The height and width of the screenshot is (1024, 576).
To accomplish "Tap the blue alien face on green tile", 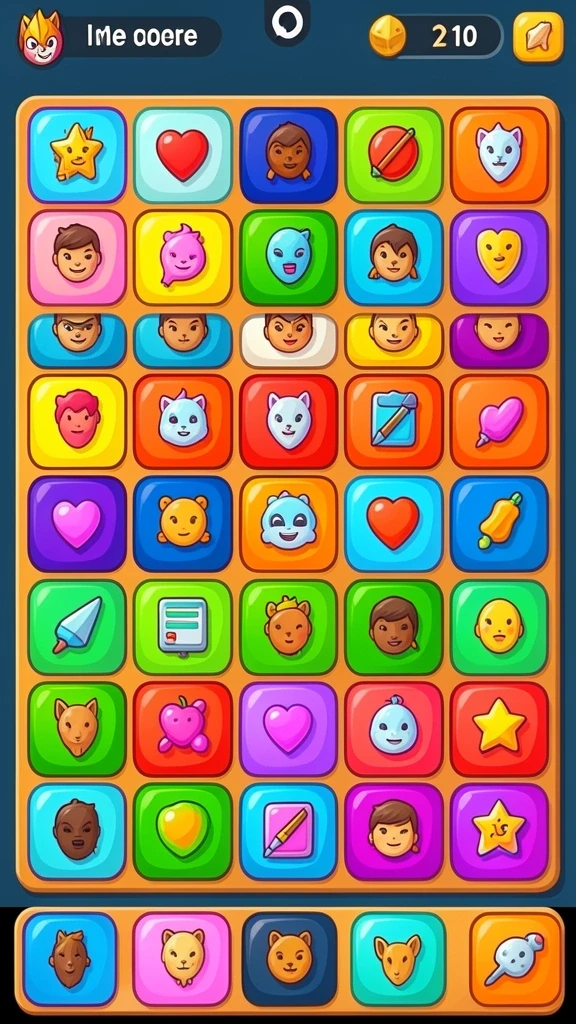I will 288,257.
